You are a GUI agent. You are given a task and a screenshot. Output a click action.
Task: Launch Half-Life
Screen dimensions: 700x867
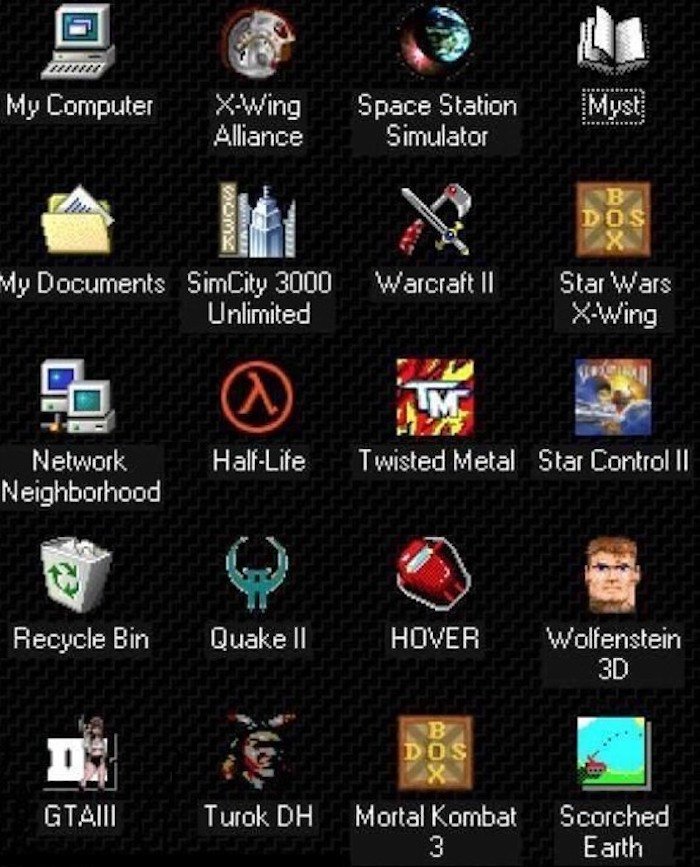257,397
